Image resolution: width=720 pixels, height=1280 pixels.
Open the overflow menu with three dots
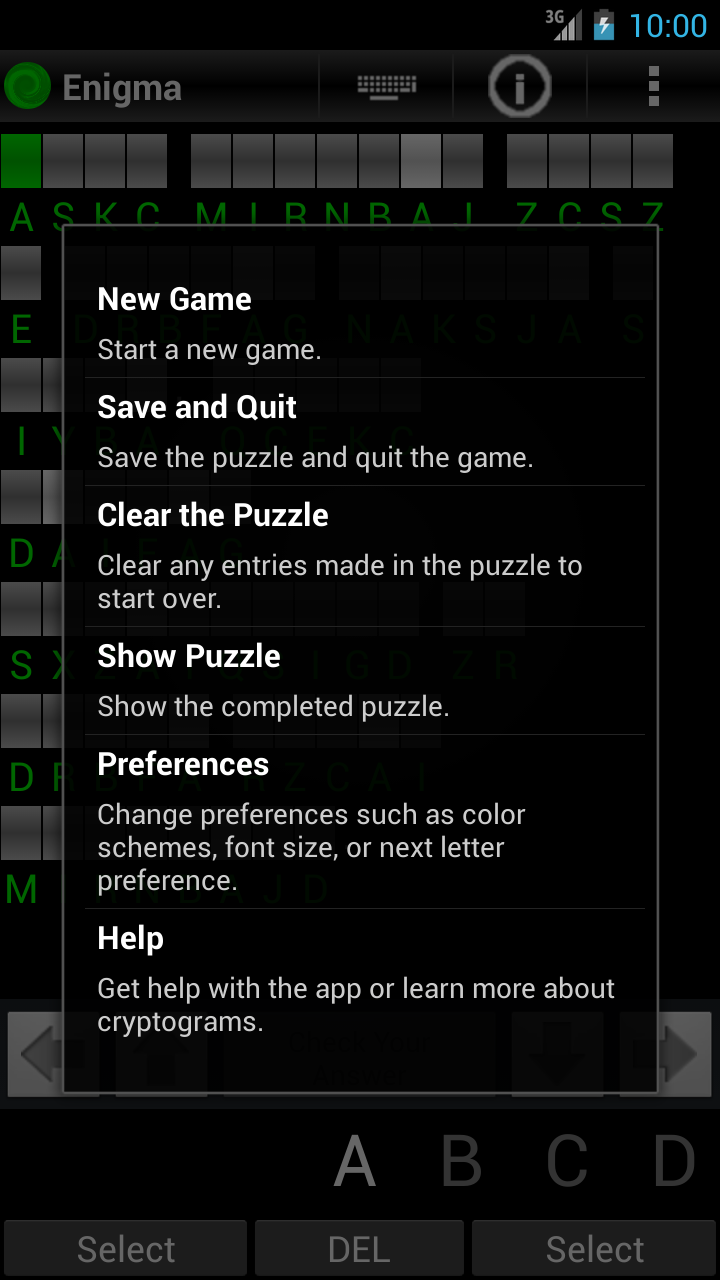(x=654, y=86)
